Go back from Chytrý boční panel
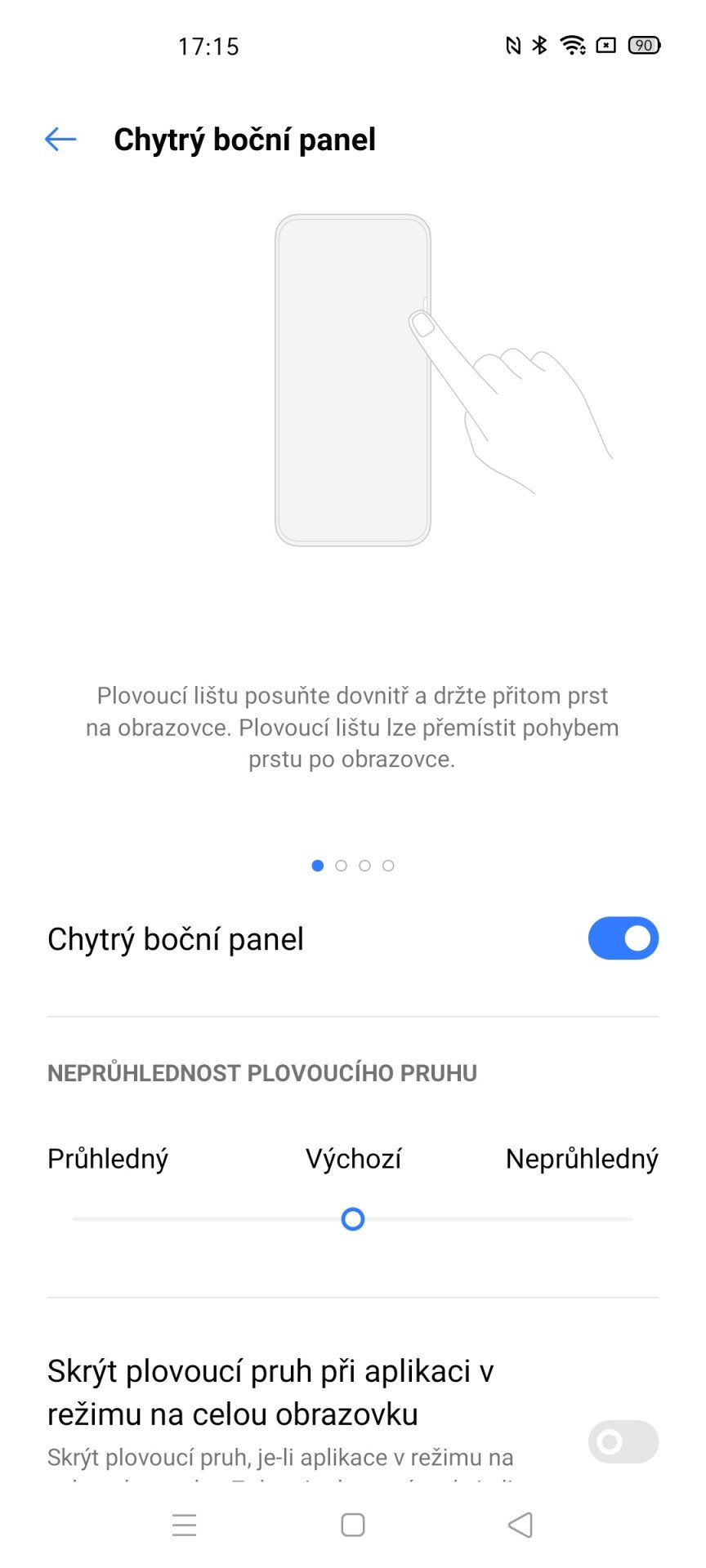706x1568 pixels. pyautogui.click(x=60, y=140)
